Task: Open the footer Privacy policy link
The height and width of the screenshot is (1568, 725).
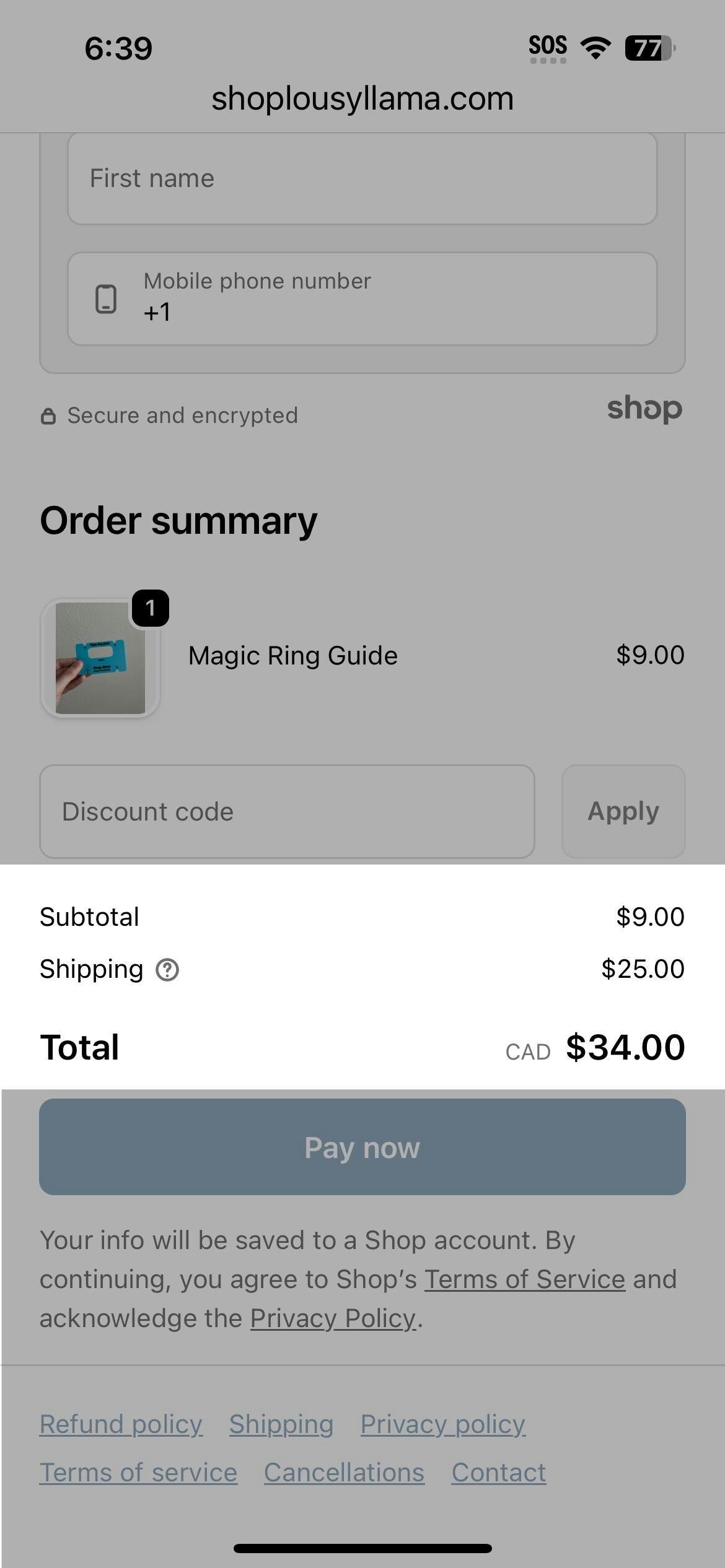Action: pos(443,1424)
